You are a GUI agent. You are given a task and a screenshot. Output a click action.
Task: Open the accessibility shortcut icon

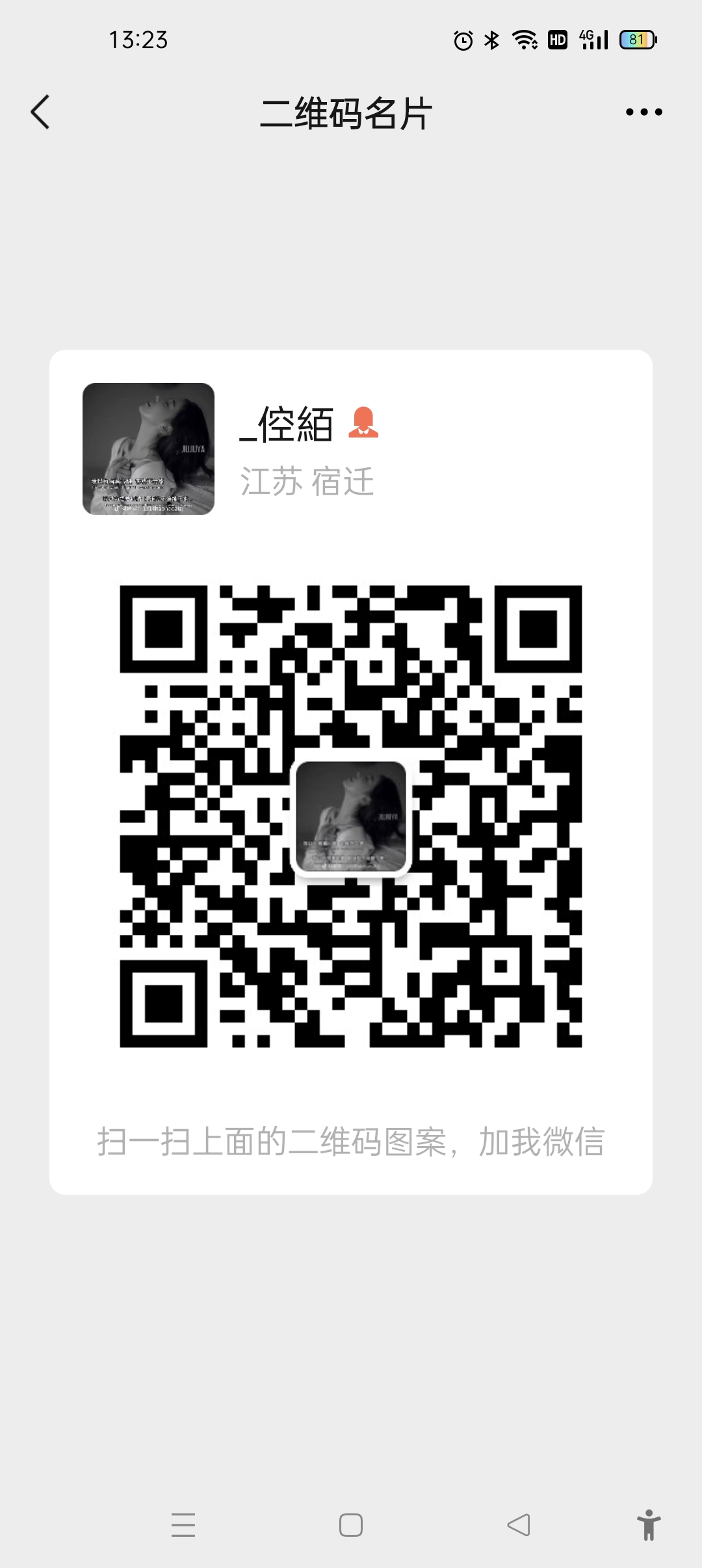tap(648, 1524)
